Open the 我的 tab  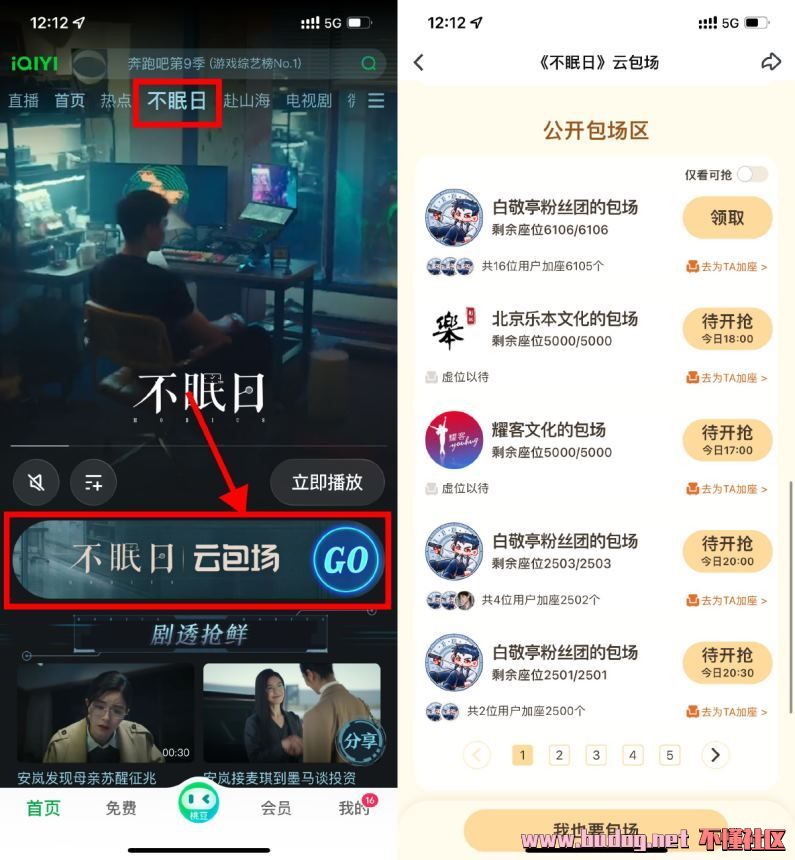(353, 808)
